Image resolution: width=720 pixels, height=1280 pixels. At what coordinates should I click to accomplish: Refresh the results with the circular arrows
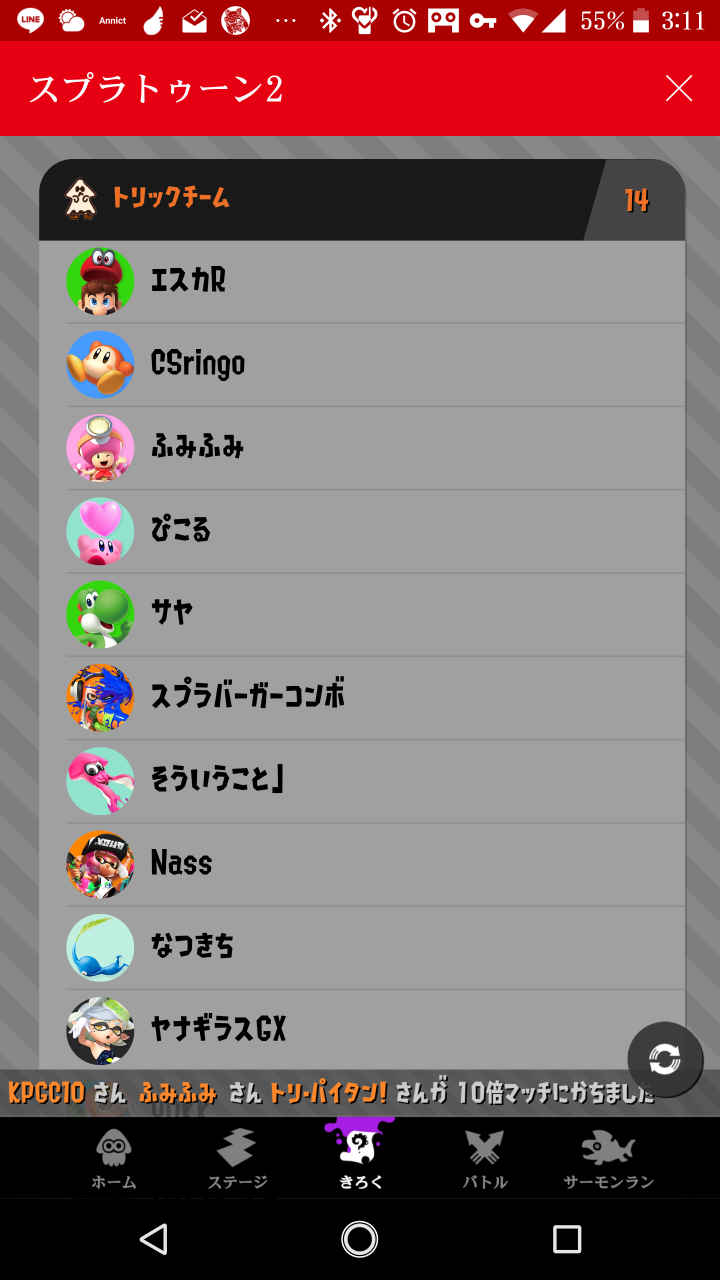click(665, 1059)
